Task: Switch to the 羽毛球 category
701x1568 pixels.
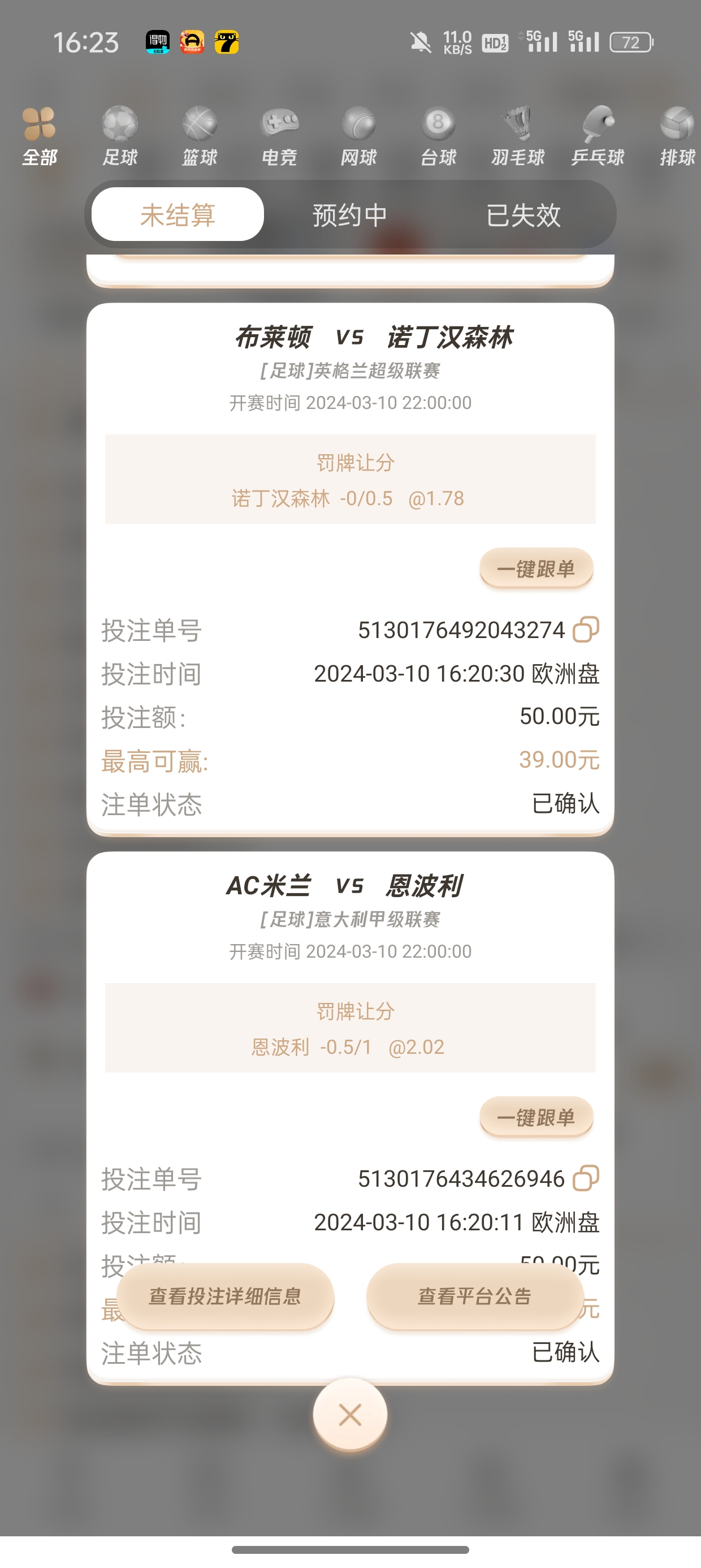Action: click(x=518, y=136)
